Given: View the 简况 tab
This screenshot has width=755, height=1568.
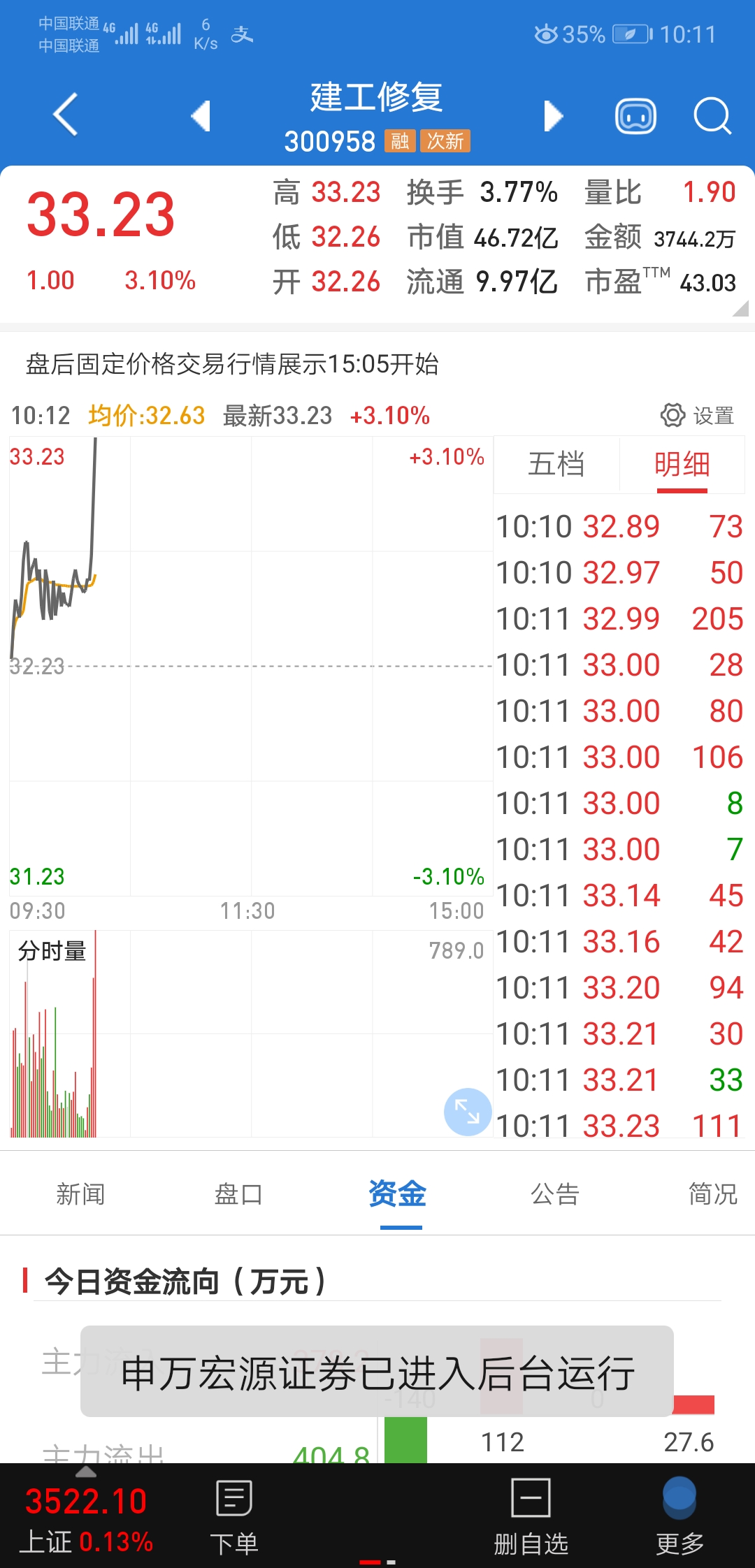Looking at the screenshot, I should click(713, 1194).
